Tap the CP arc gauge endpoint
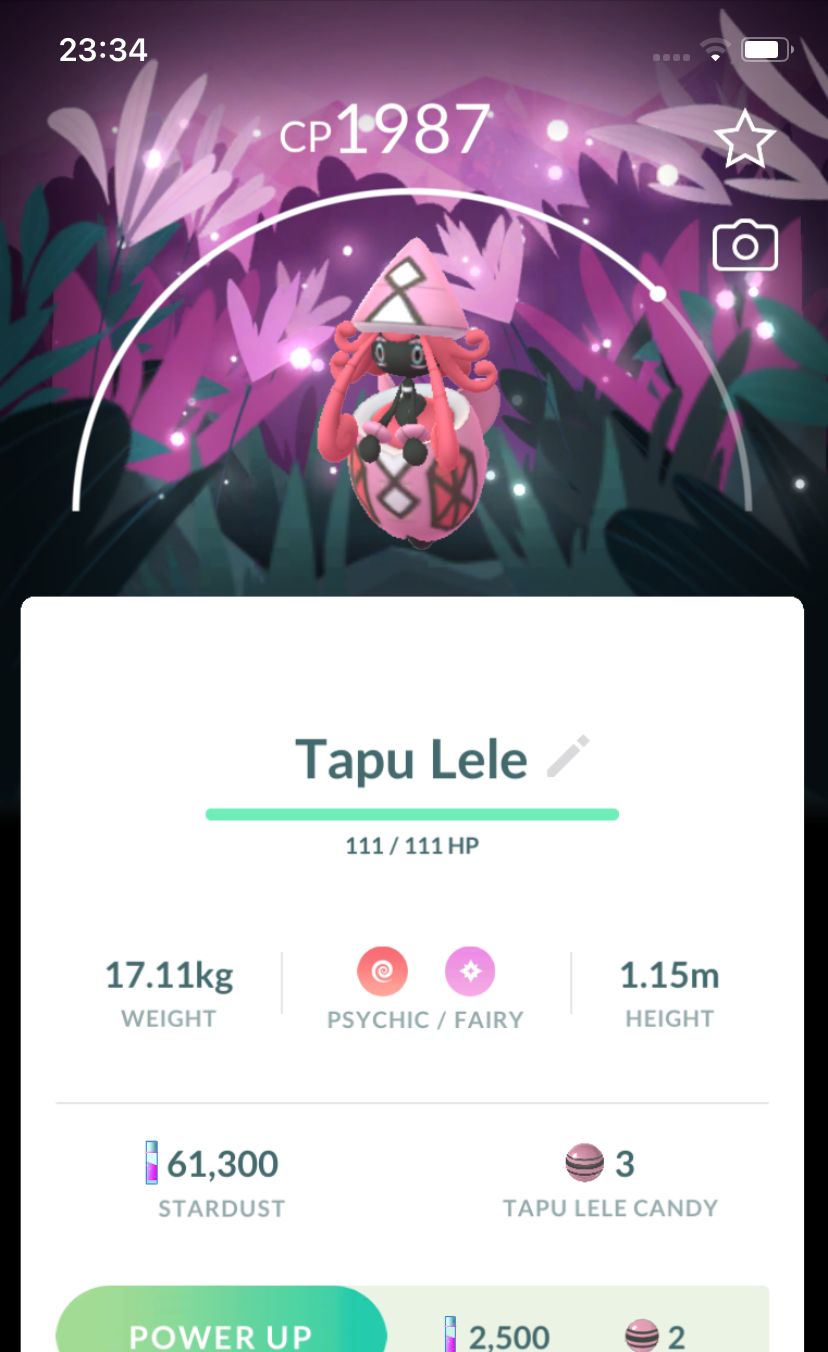Image resolution: width=828 pixels, height=1352 pixels. click(x=659, y=292)
